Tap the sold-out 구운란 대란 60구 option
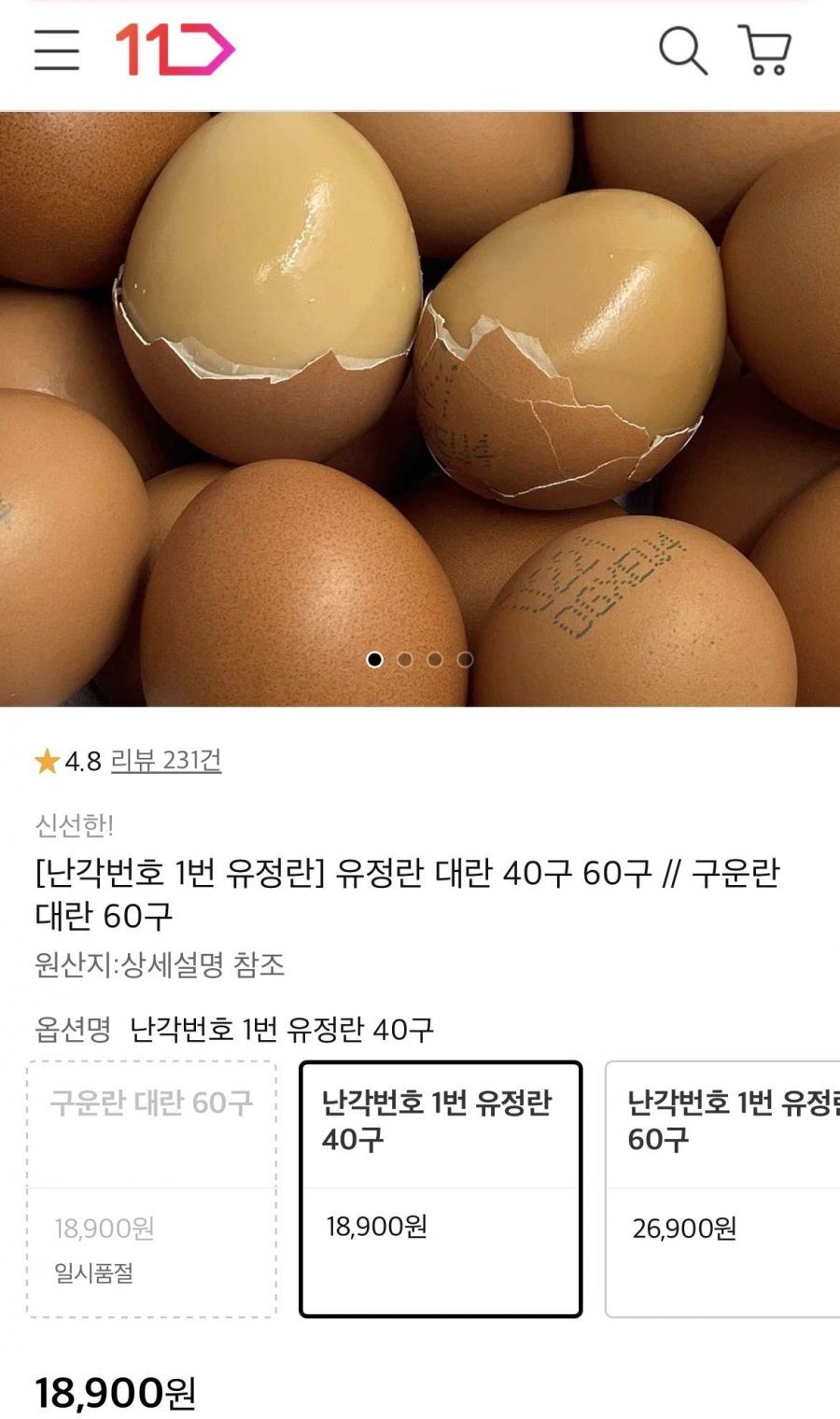Screen dimensions: 840x1419 coord(151,1189)
